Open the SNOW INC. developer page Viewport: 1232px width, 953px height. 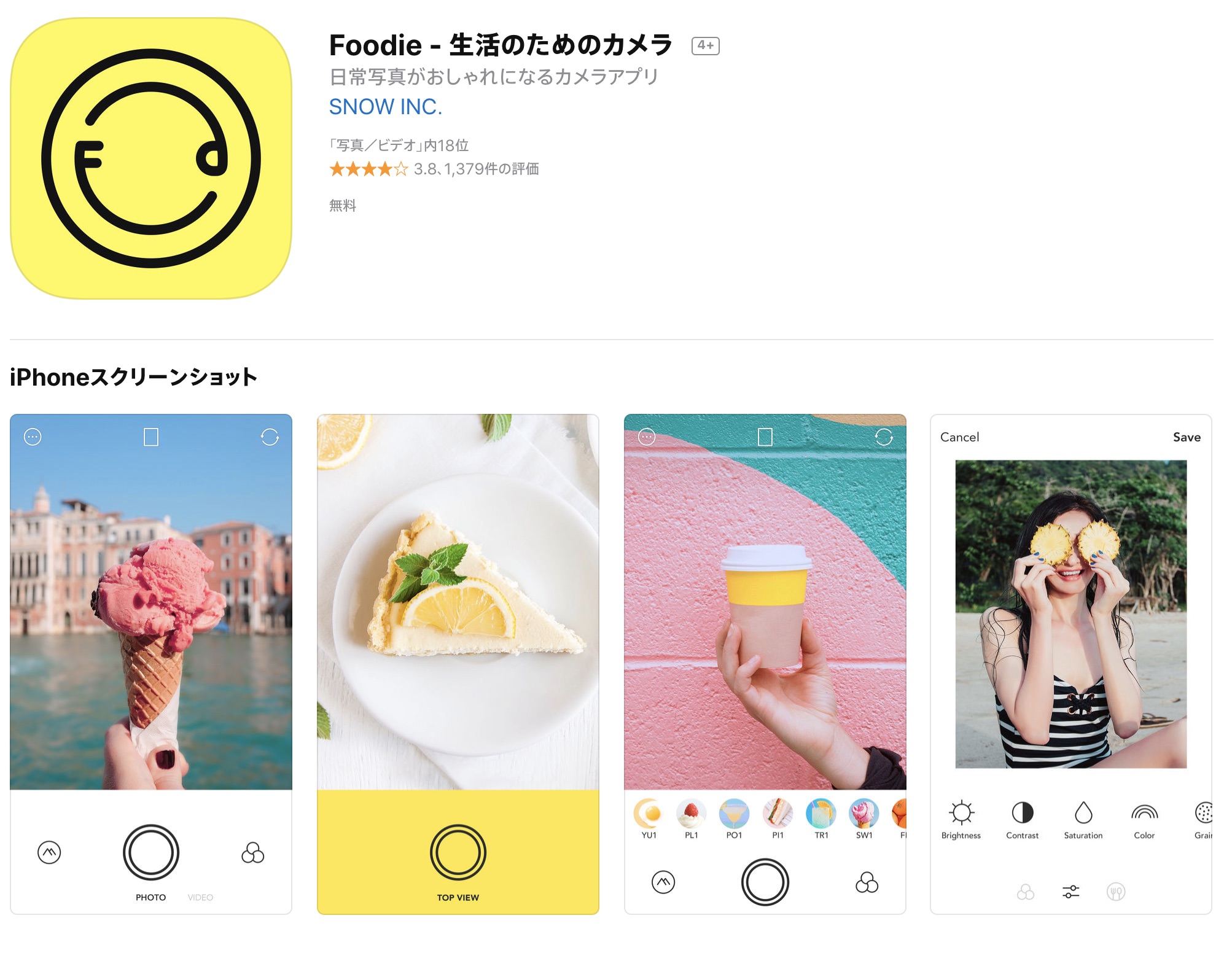(385, 107)
